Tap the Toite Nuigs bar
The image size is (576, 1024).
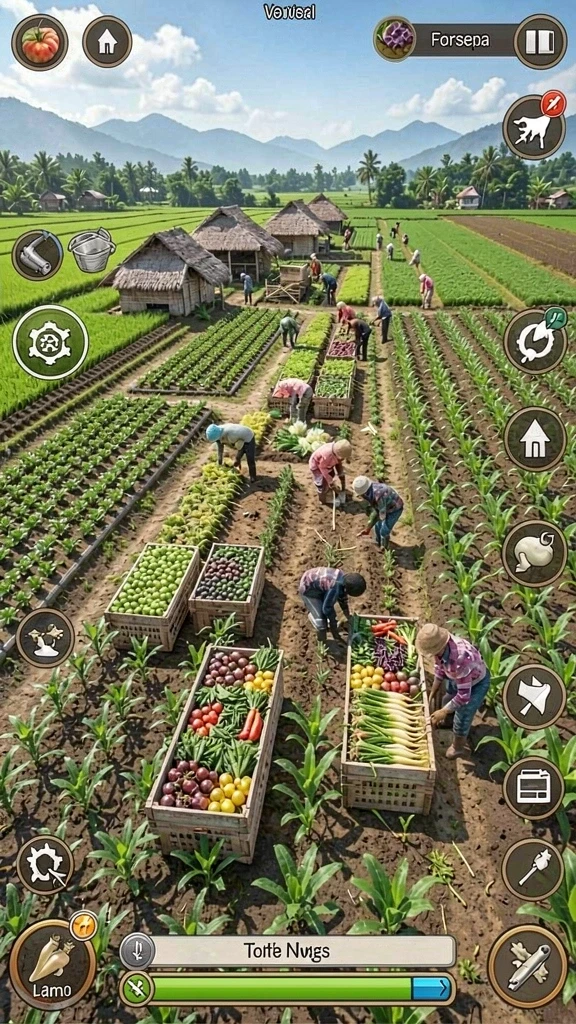point(287,950)
